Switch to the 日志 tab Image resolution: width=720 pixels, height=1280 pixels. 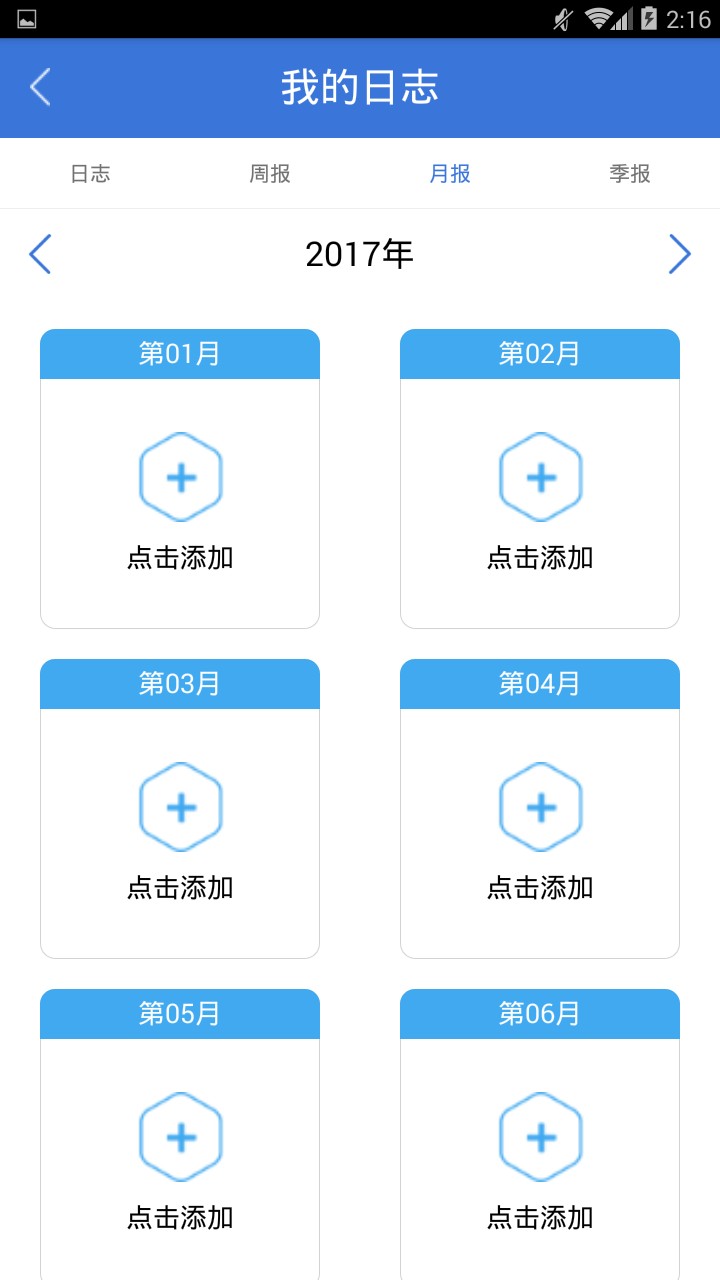pyautogui.click(x=90, y=173)
